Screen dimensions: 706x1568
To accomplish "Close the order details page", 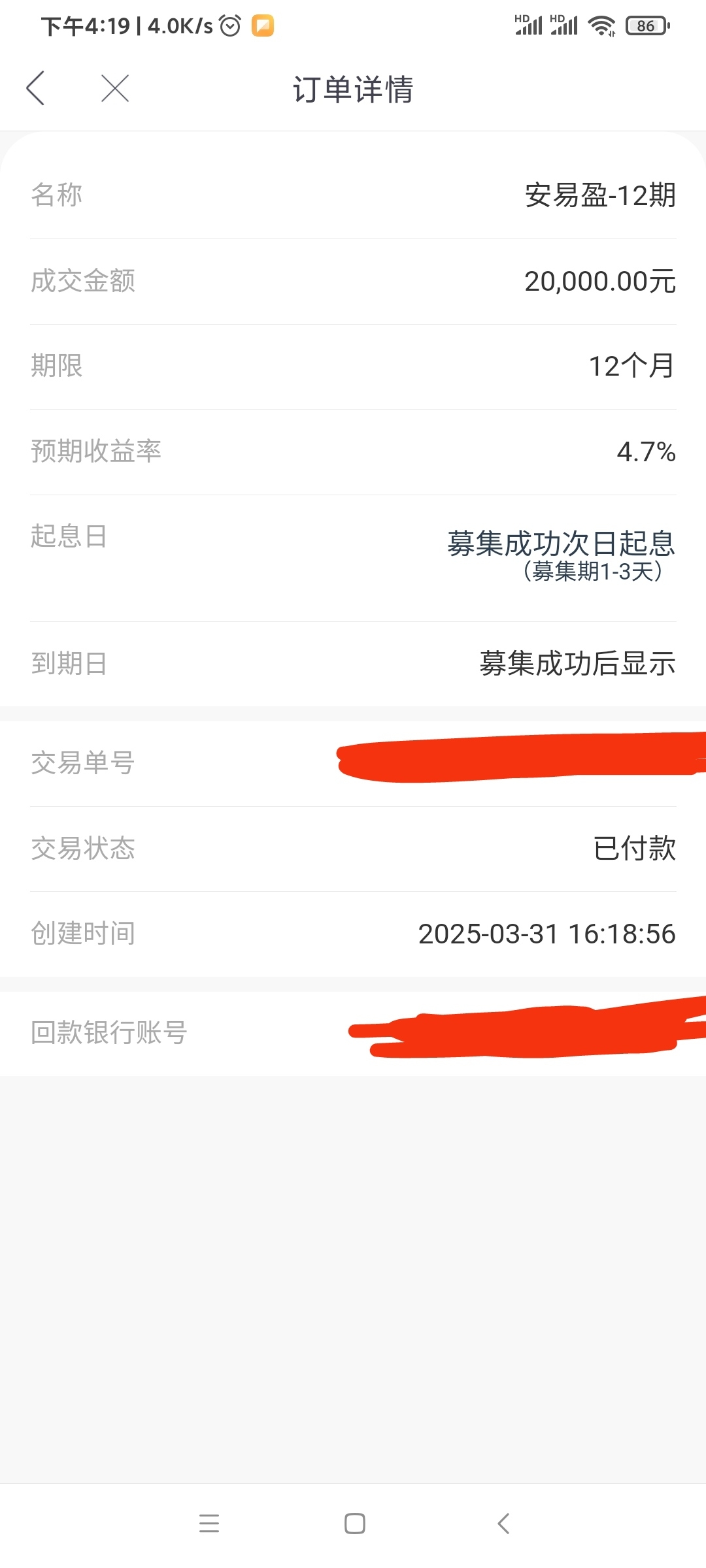I will tap(115, 88).
